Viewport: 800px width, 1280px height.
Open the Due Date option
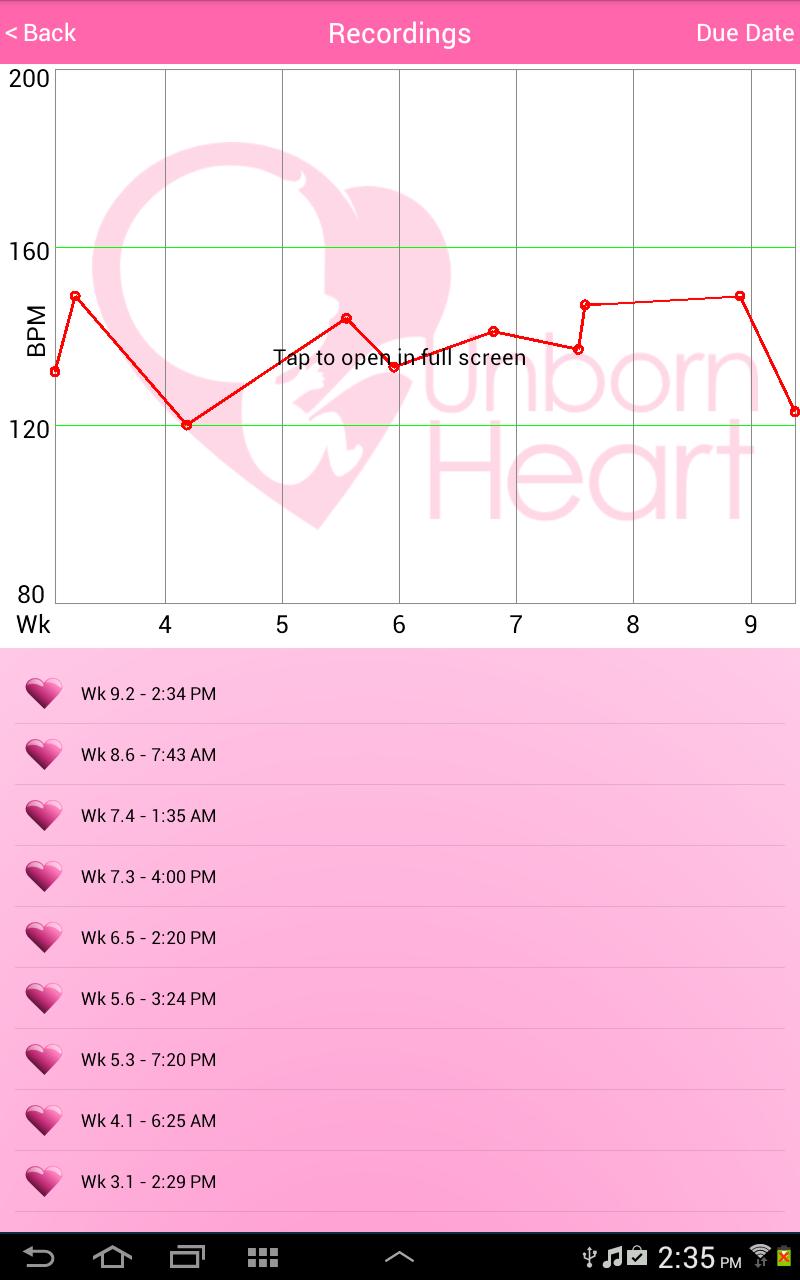pos(745,33)
